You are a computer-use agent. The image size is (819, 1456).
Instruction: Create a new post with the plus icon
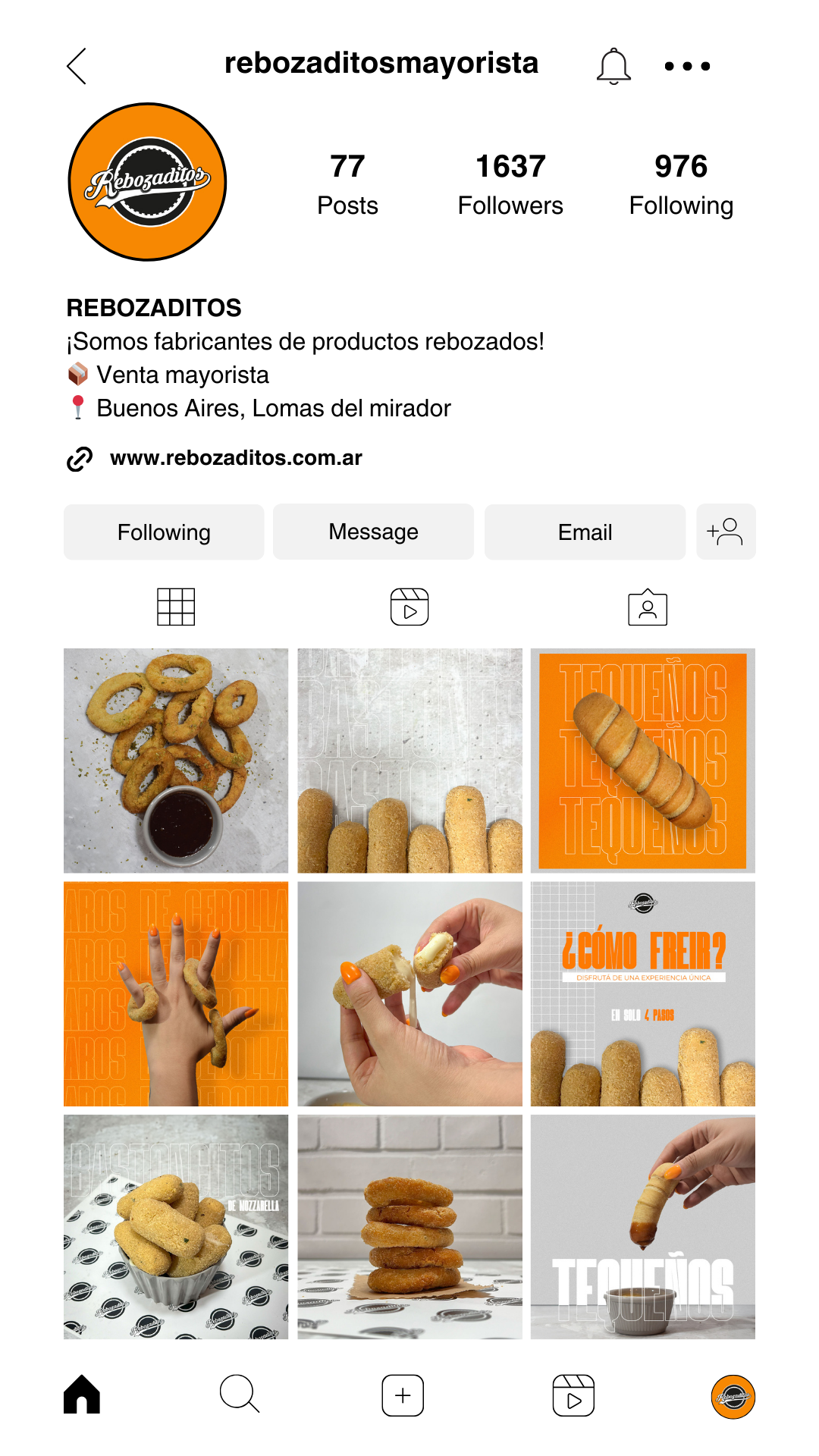tap(403, 1395)
